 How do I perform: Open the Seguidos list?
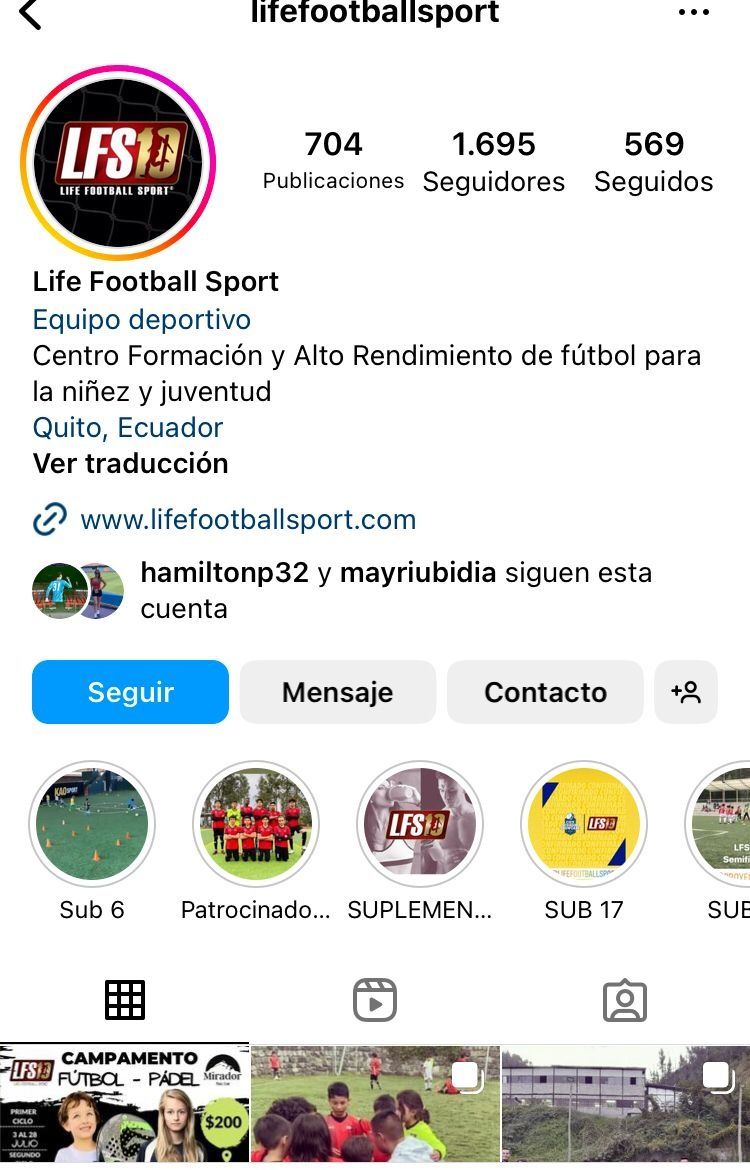[x=653, y=161]
